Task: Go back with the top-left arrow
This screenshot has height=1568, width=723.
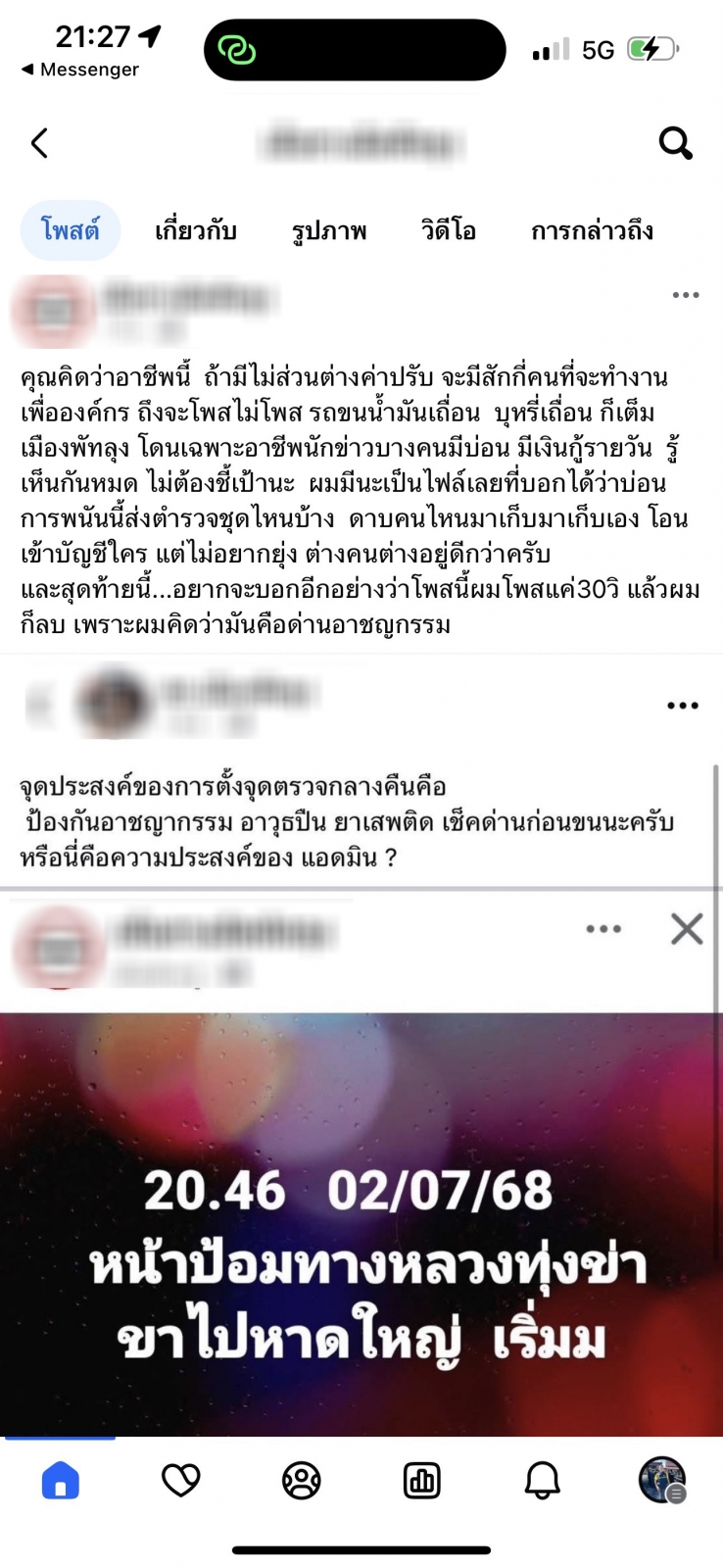Action: [x=39, y=143]
